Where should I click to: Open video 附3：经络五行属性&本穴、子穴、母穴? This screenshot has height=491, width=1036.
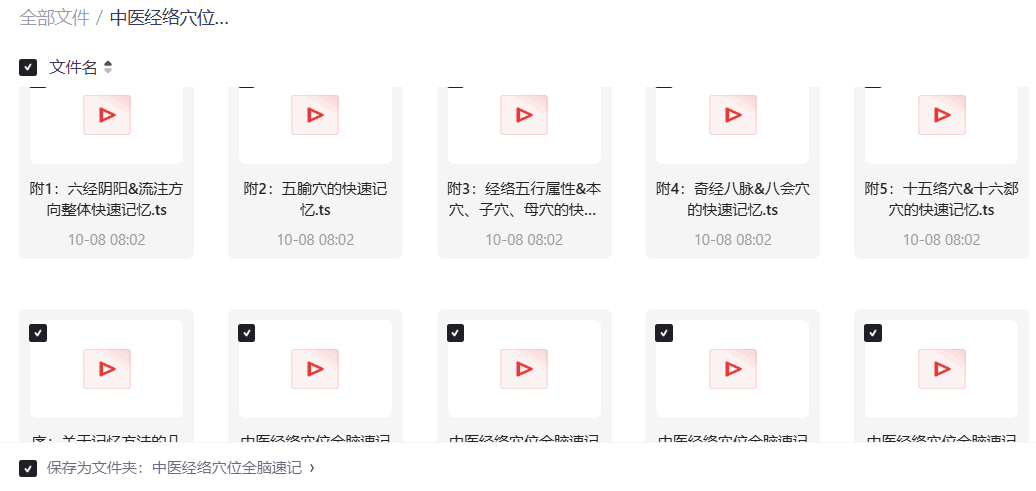pos(524,115)
